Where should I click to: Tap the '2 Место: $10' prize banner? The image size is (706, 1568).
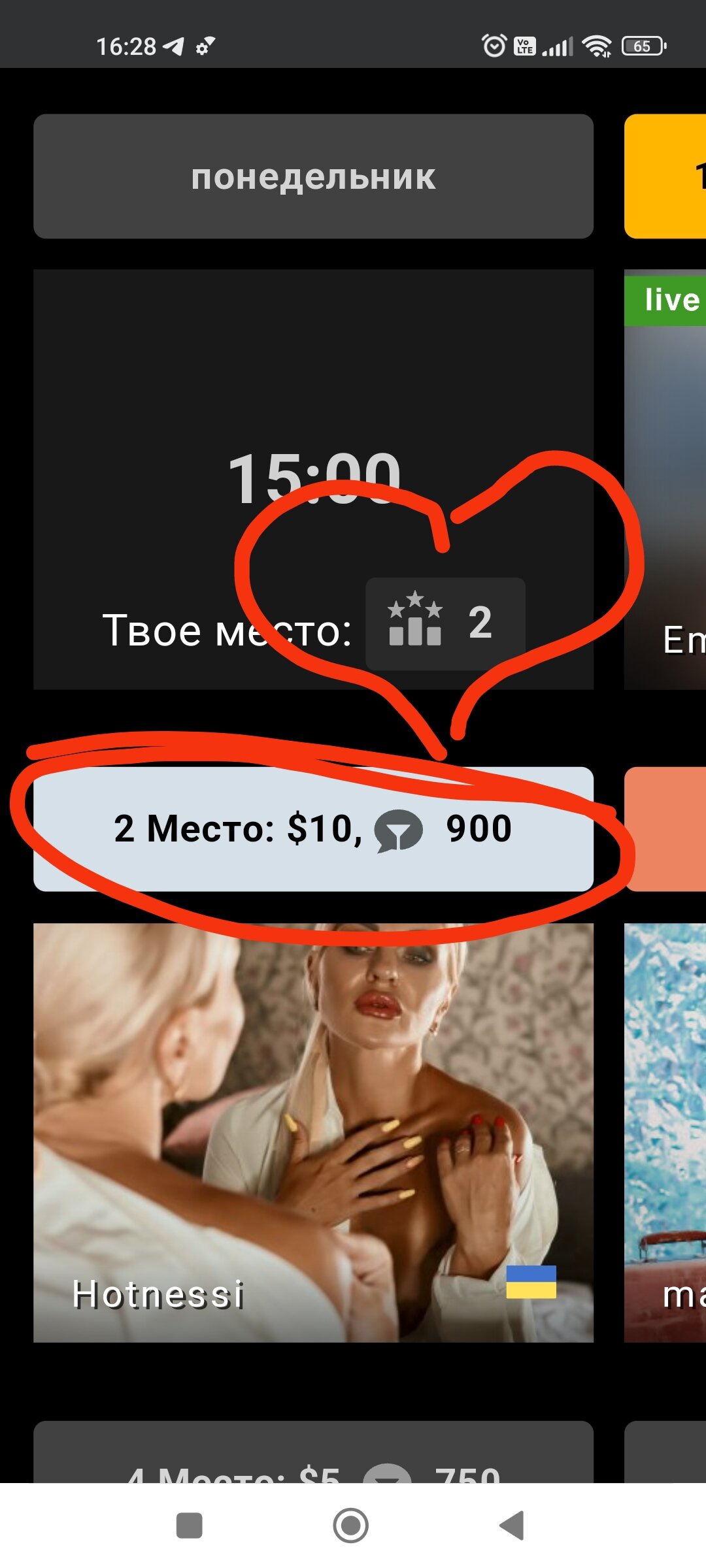pyautogui.click(x=313, y=829)
